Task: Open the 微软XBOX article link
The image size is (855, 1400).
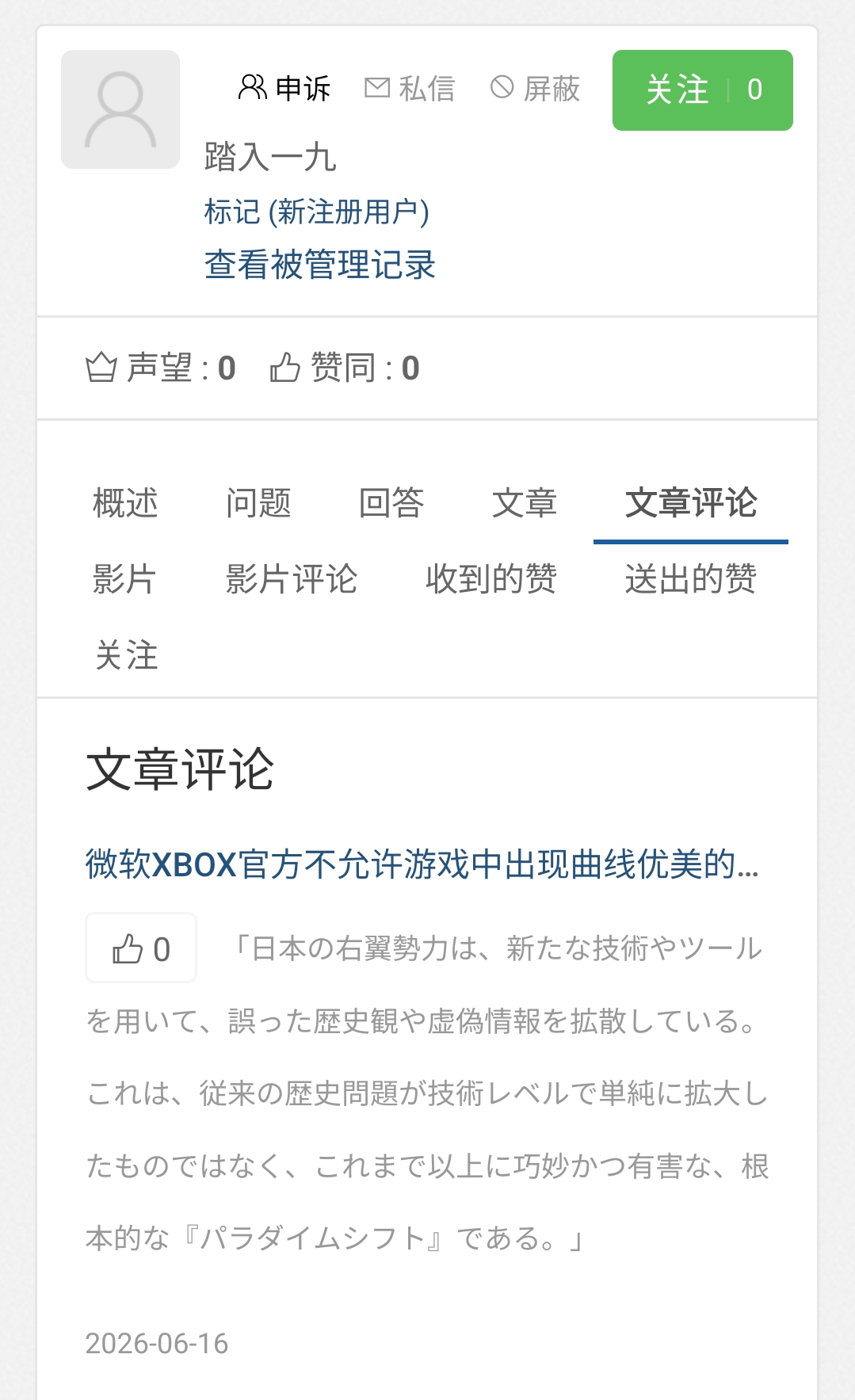Action: pos(422,864)
